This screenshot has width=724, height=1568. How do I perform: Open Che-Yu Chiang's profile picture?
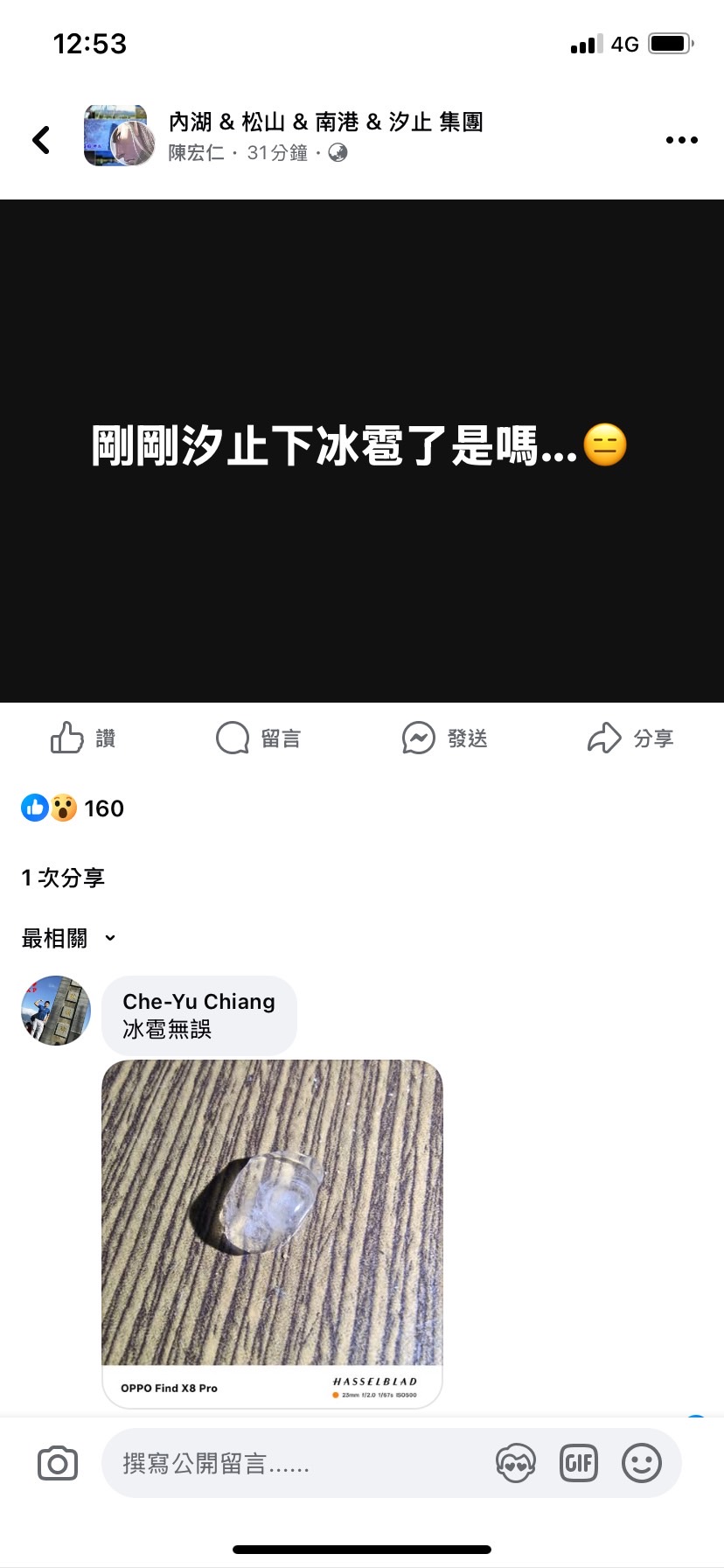[56, 1011]
